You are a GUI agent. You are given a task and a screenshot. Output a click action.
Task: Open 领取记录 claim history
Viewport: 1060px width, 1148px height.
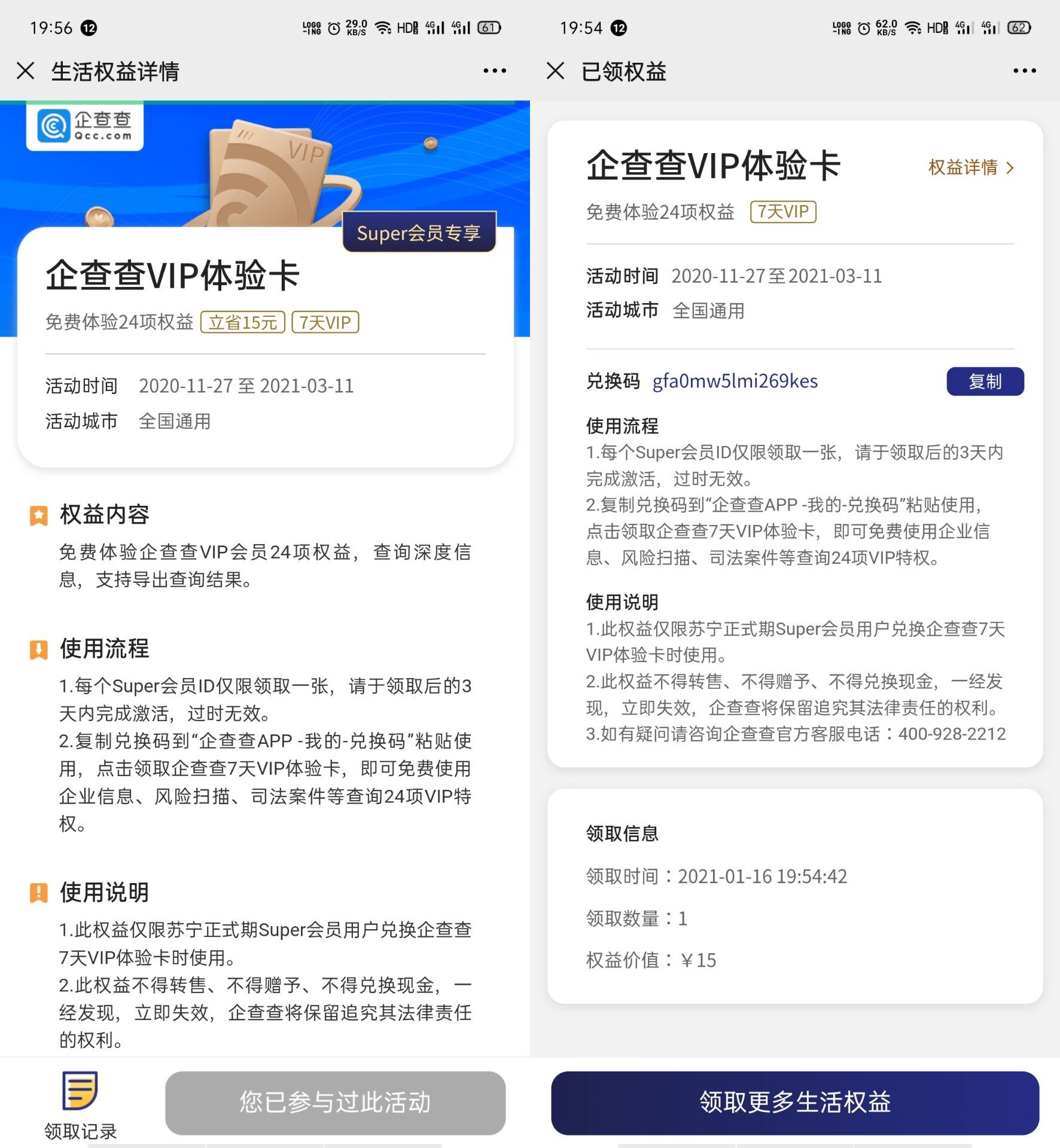pyautogui.click(x=80, y=1105)
